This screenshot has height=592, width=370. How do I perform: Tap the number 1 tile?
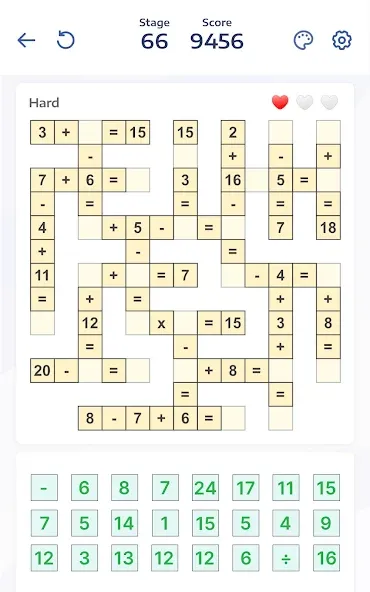[x=165, y=523]
